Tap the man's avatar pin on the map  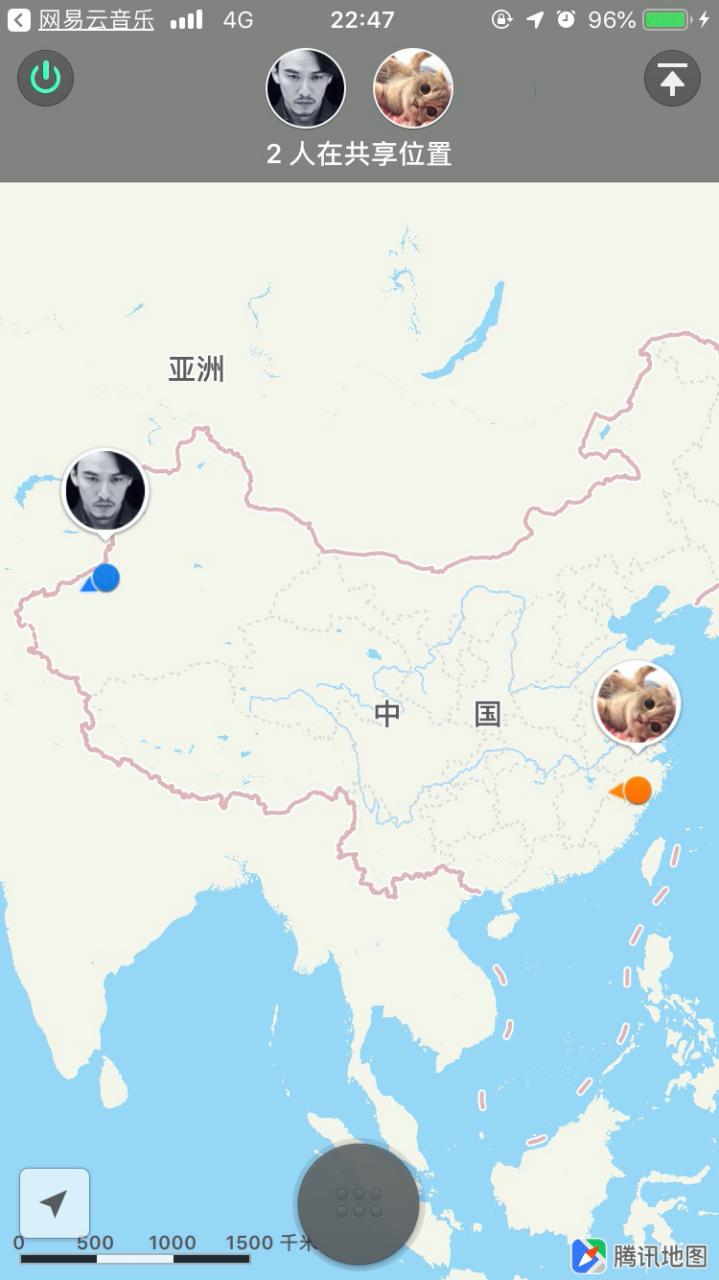(x=105, y=491)
